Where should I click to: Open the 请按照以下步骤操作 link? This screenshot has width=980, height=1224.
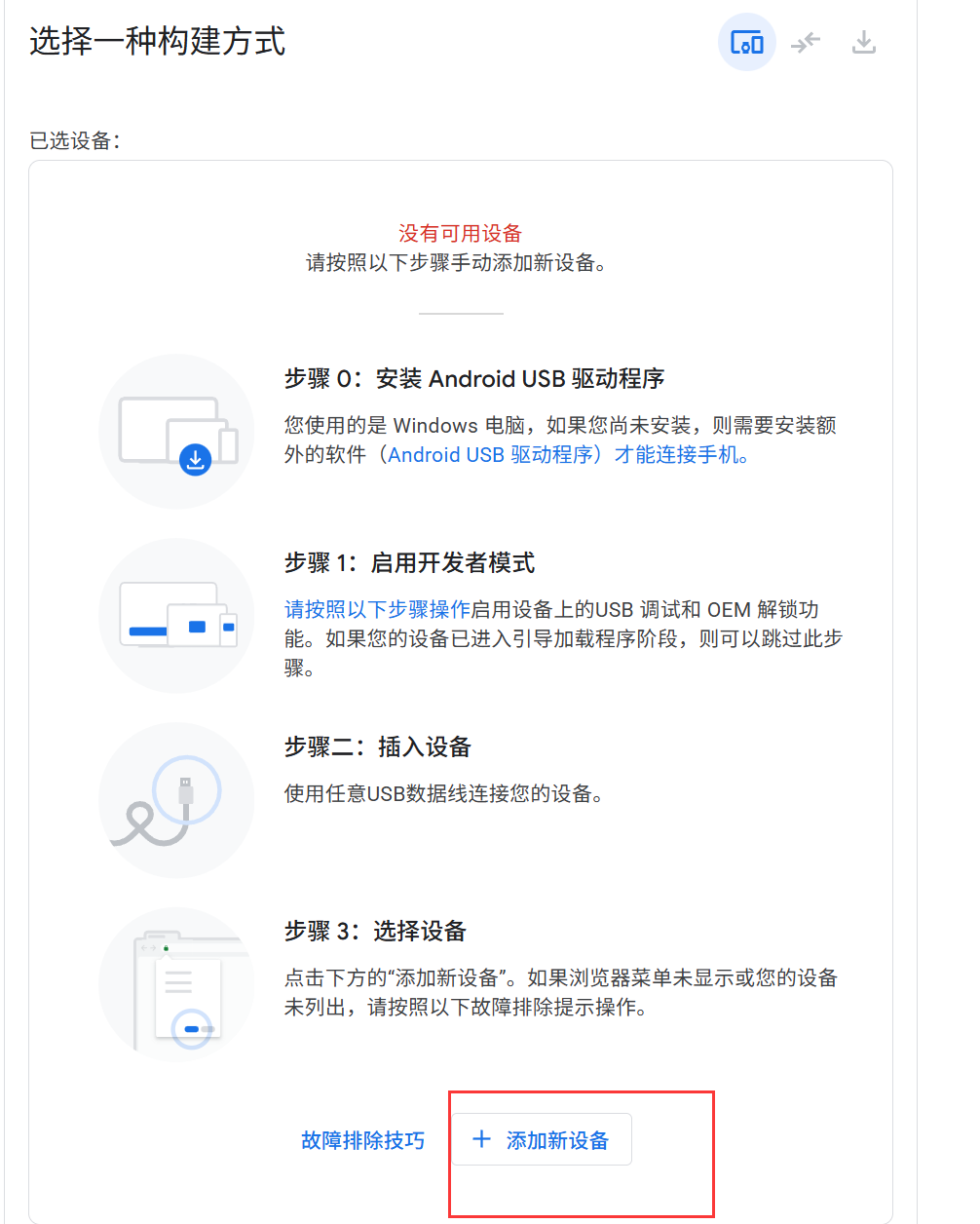pyautogui.click(x=377, y=610)
